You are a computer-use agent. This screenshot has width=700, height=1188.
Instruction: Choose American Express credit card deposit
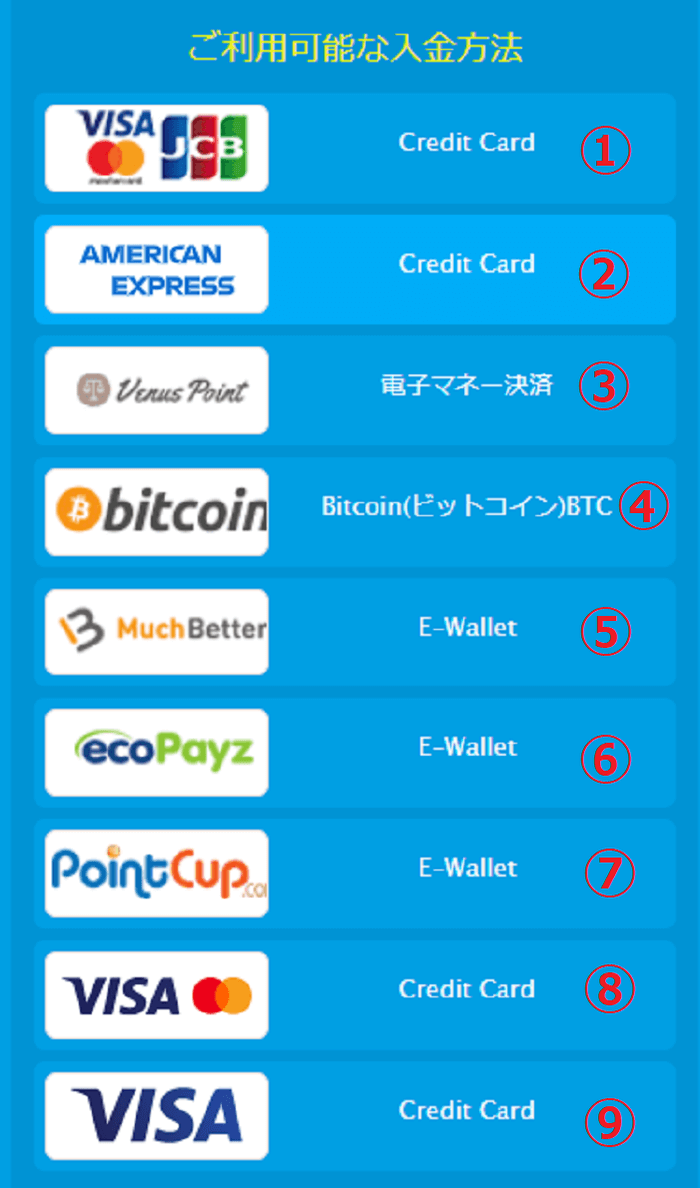[x=355, y=269]
